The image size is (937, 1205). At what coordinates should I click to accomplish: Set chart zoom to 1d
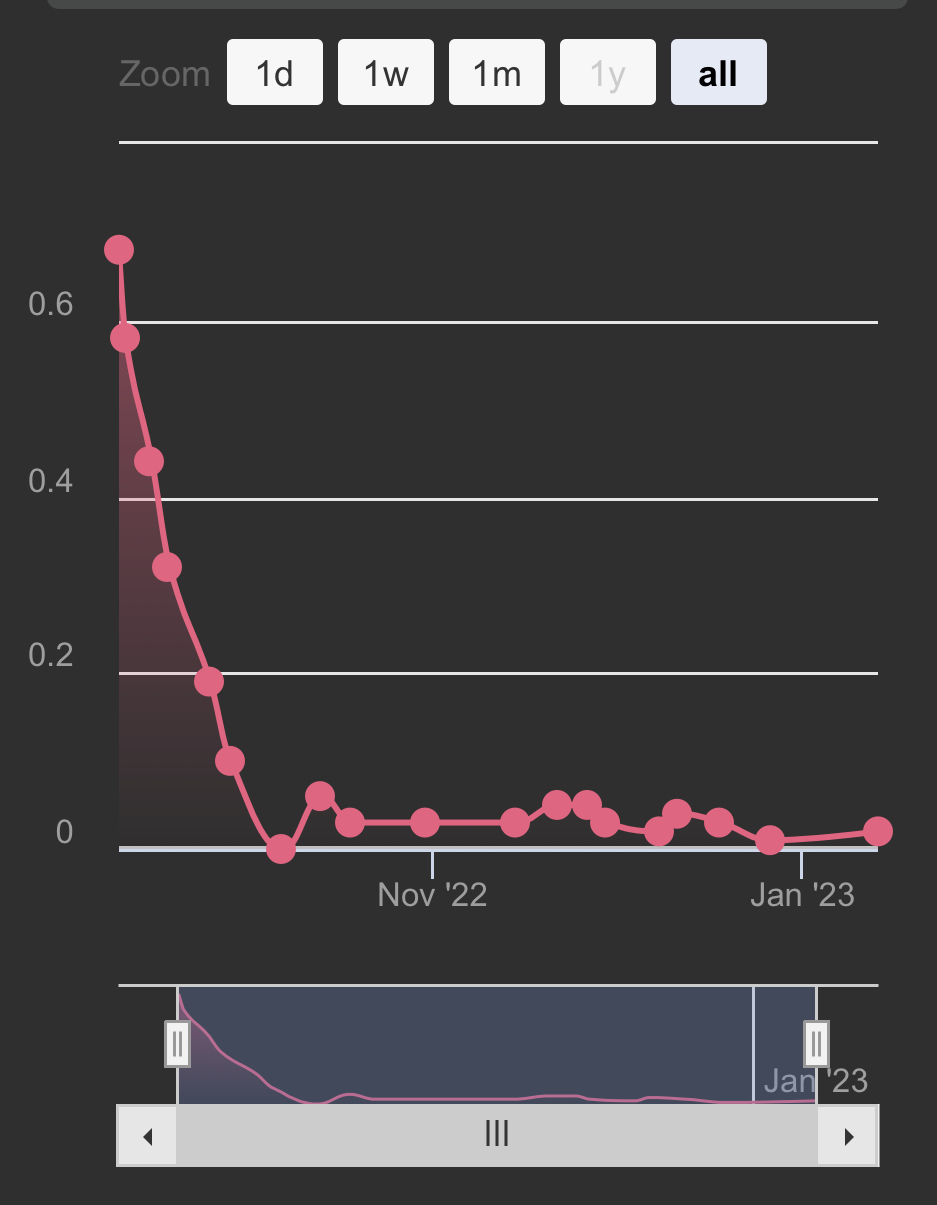pos(275,72)
